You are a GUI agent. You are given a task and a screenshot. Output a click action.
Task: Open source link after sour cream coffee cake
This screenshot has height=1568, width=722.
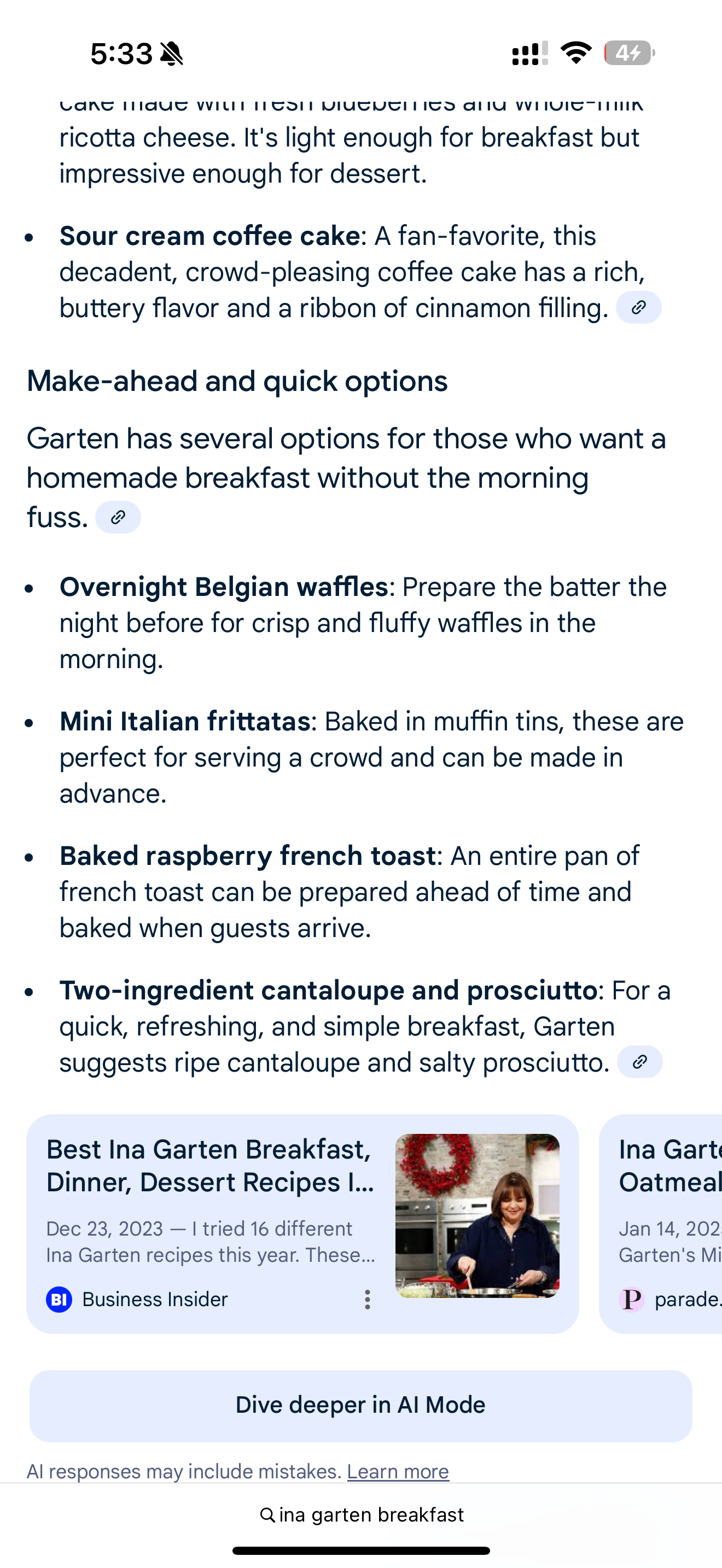(638, 307)
